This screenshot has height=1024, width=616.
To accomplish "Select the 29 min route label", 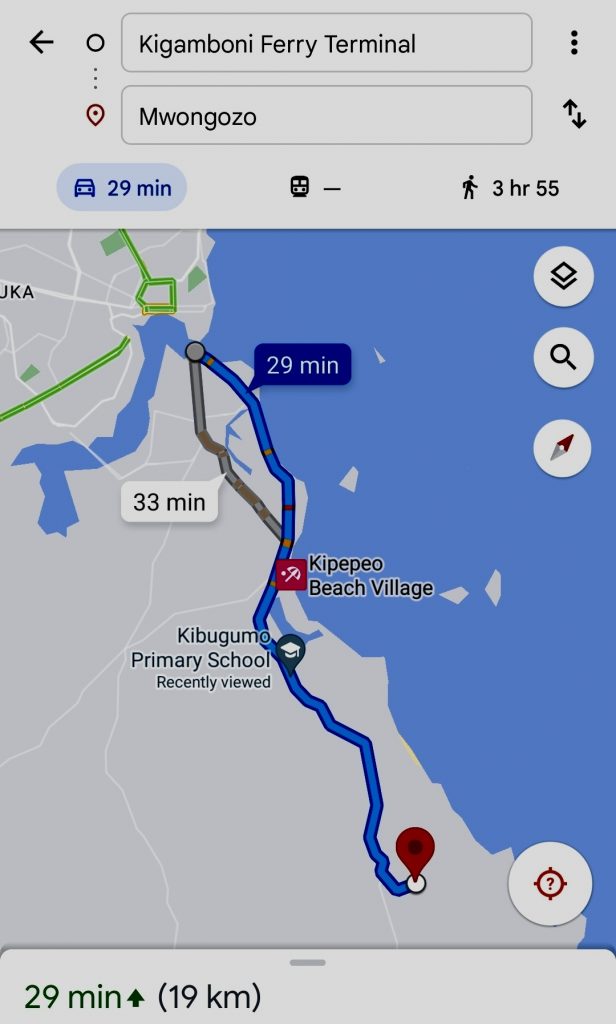I will tap(302, 365).
